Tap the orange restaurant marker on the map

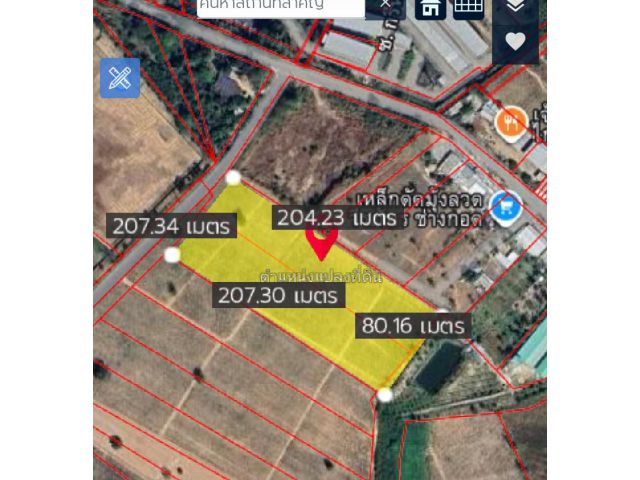[x=511, y=122]
